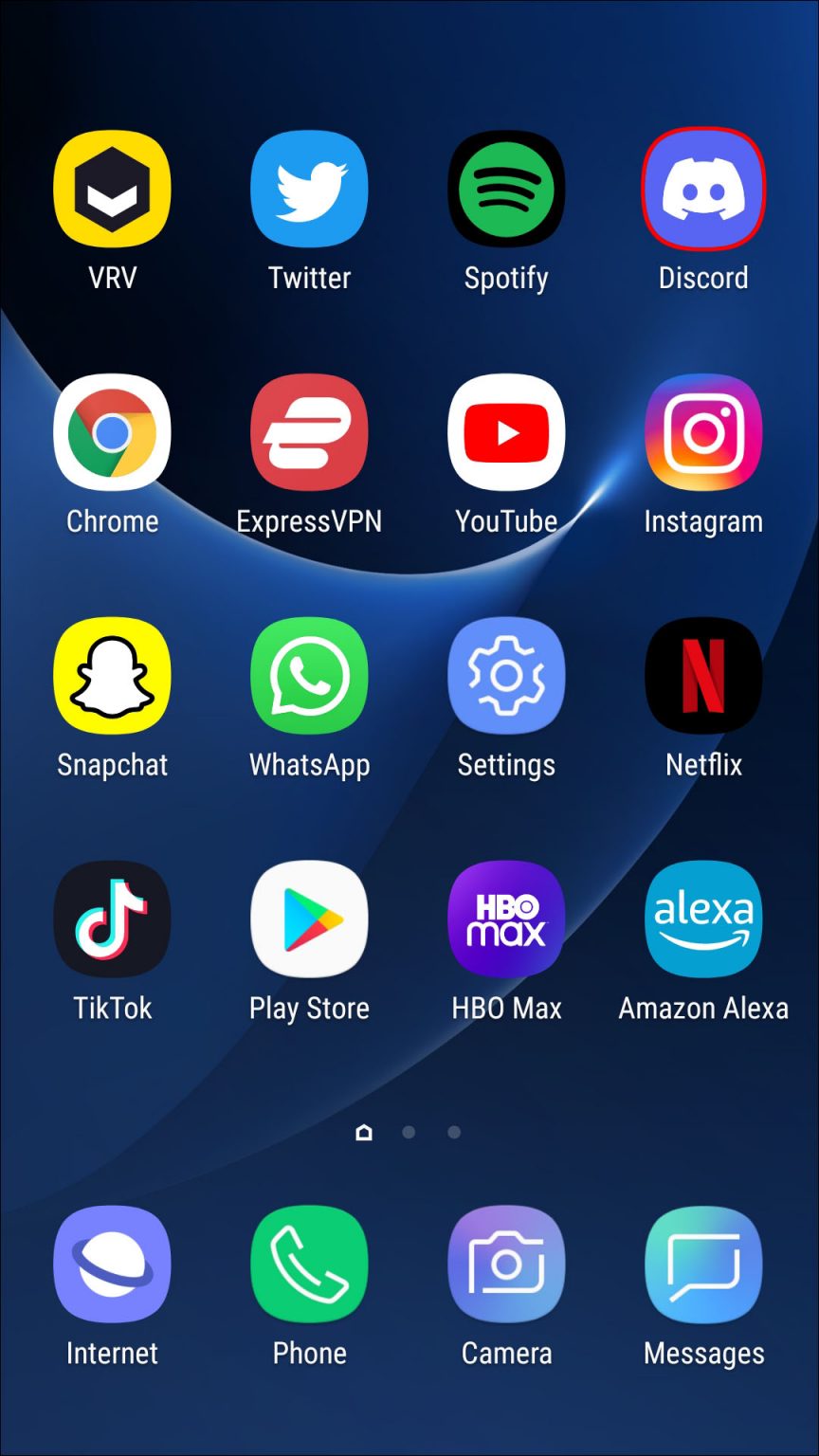Launch the Play Store

click(x=309, y=918)
